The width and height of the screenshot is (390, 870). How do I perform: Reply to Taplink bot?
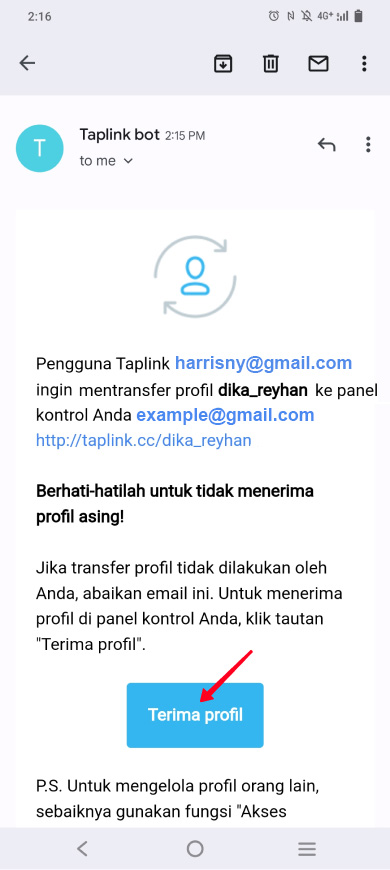[327, 145]
